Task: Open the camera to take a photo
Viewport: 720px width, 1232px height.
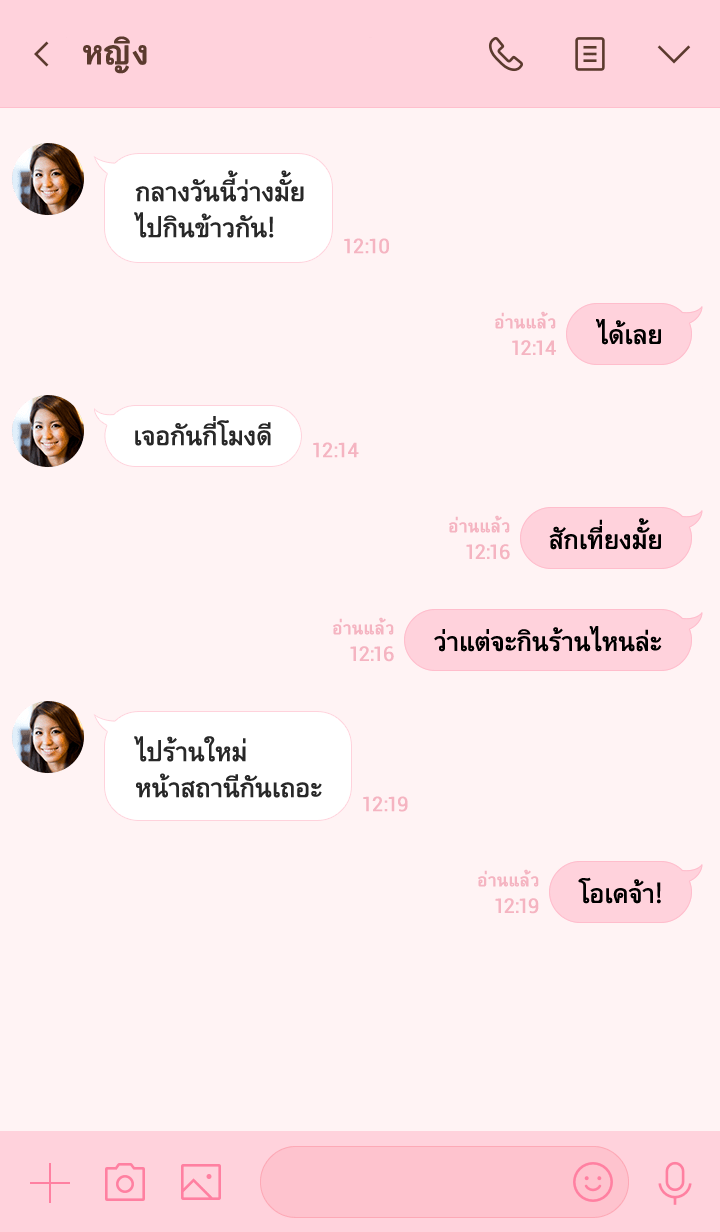Action: (125, 1183)
